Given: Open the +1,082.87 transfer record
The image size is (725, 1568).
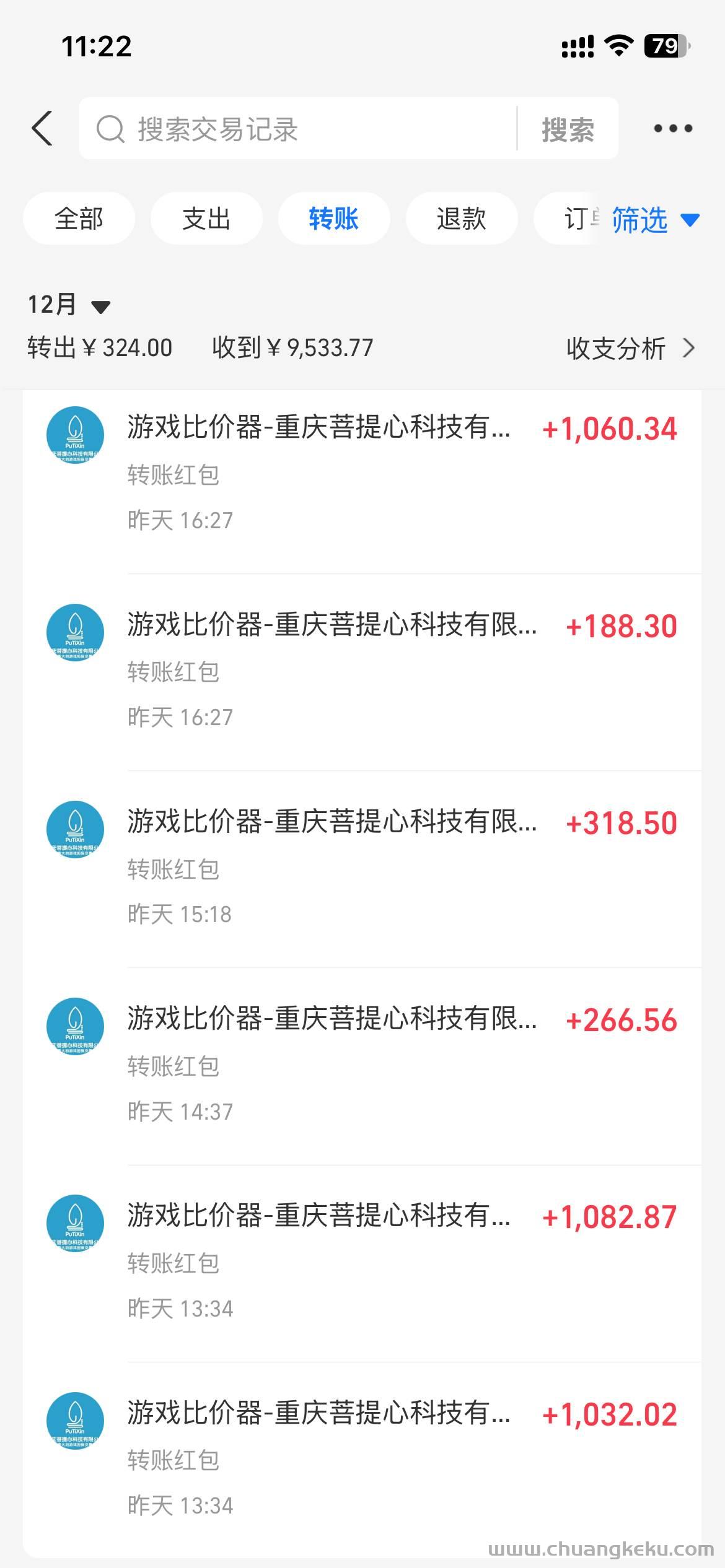Looking at the screenshot, I should coord(362,1263).
